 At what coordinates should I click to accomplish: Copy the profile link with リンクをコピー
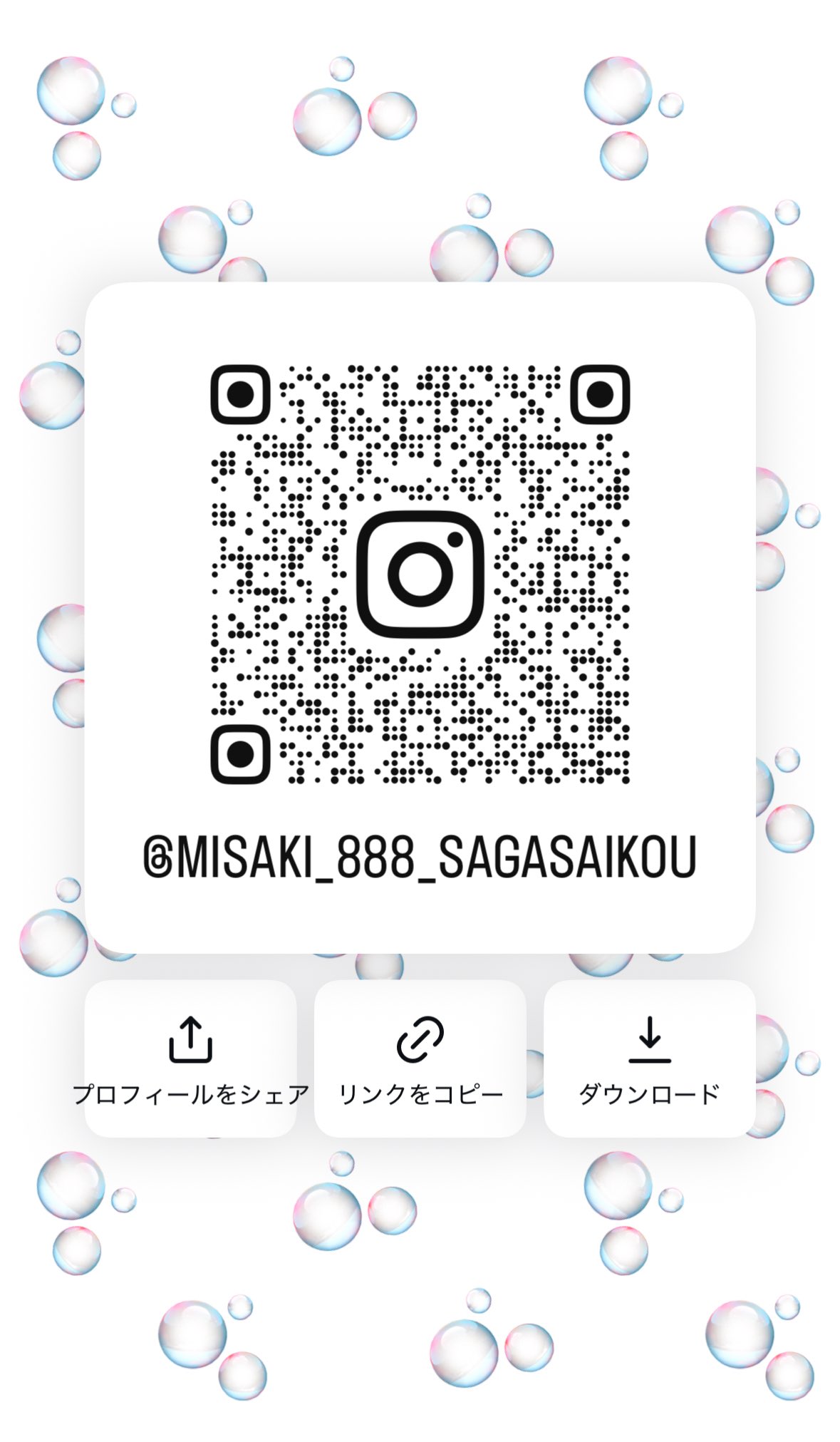pyautogui.click(x=420, y=1058)
